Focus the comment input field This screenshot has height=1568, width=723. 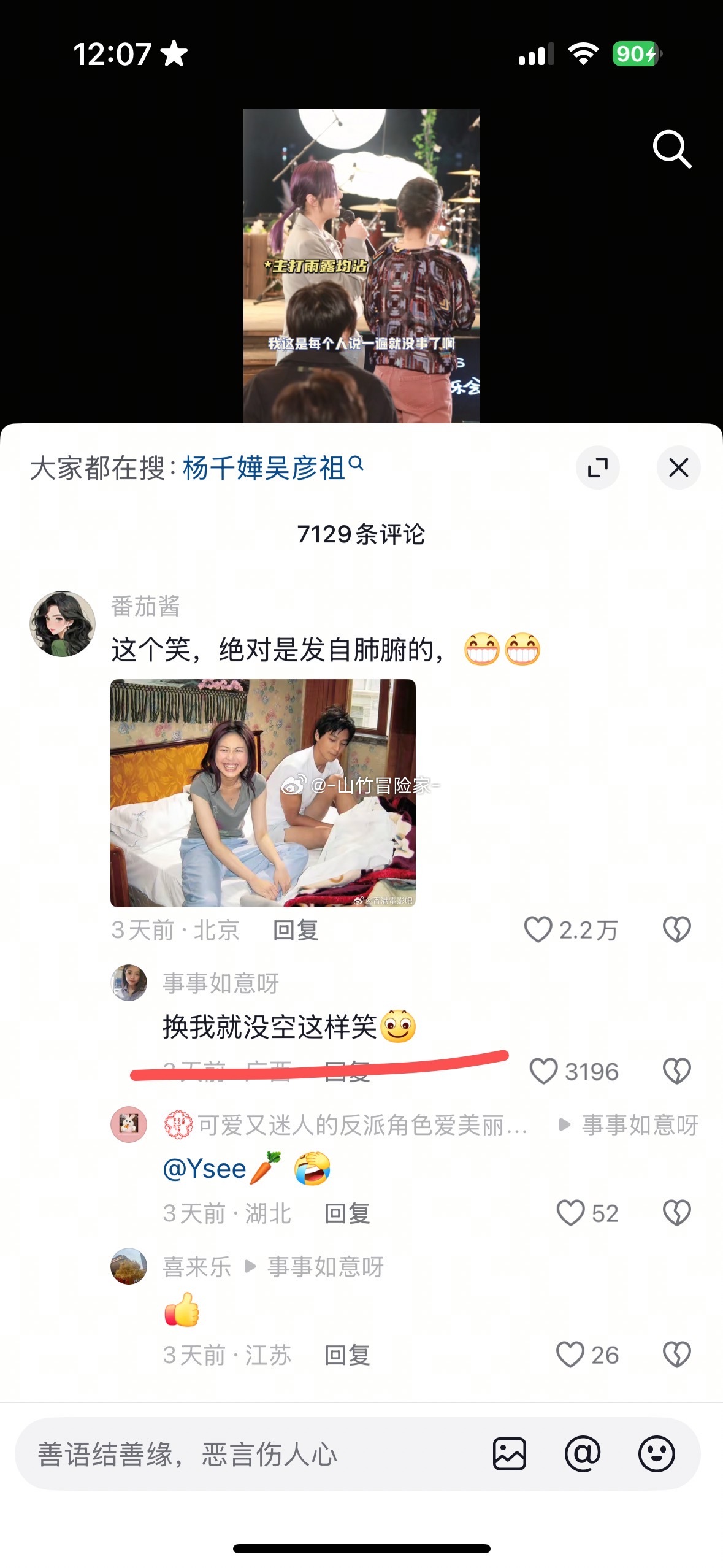(245, 1454)
